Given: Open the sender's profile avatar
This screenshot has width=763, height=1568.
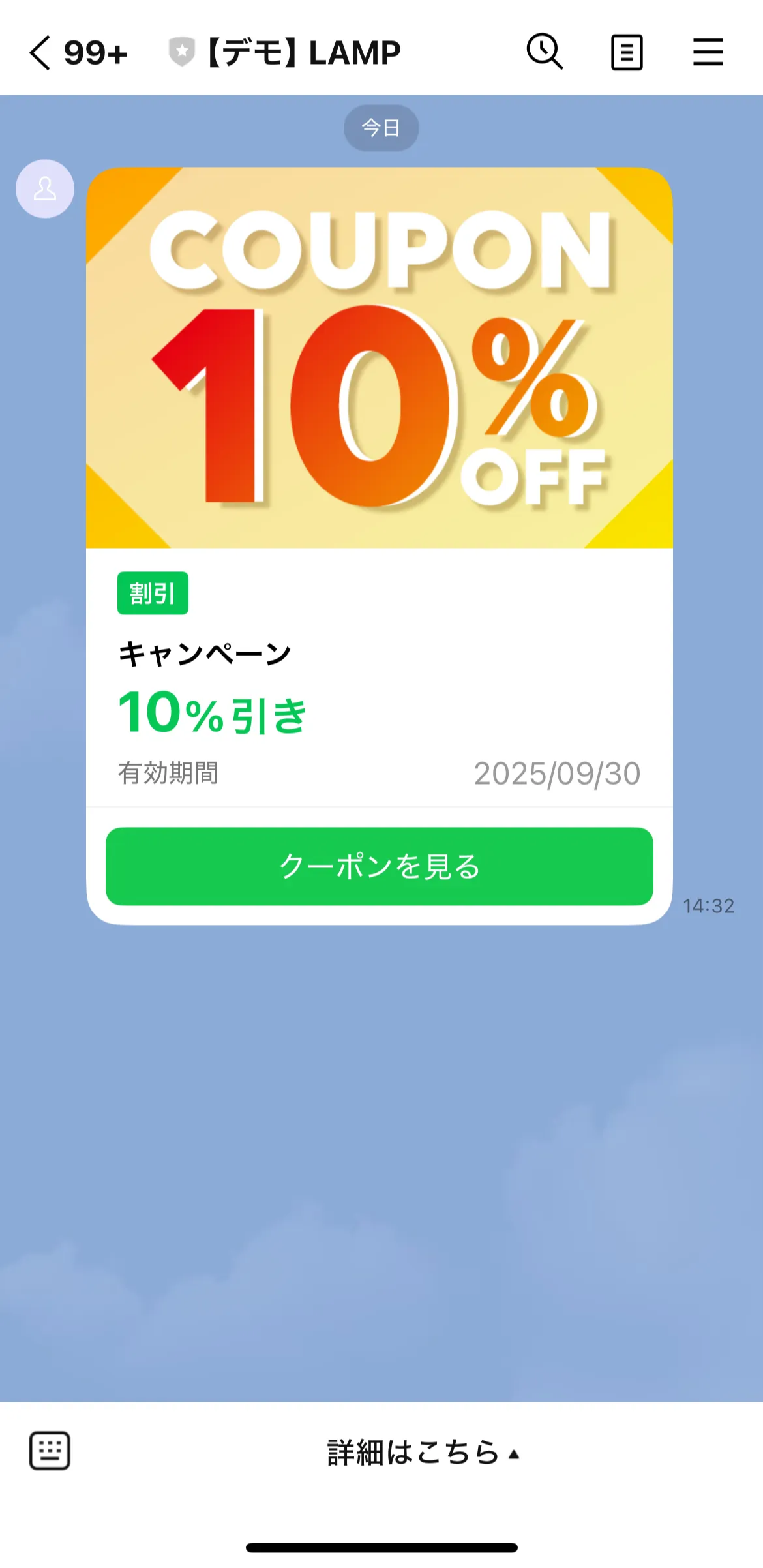Looking at the screenshot, I should point(45,188).
